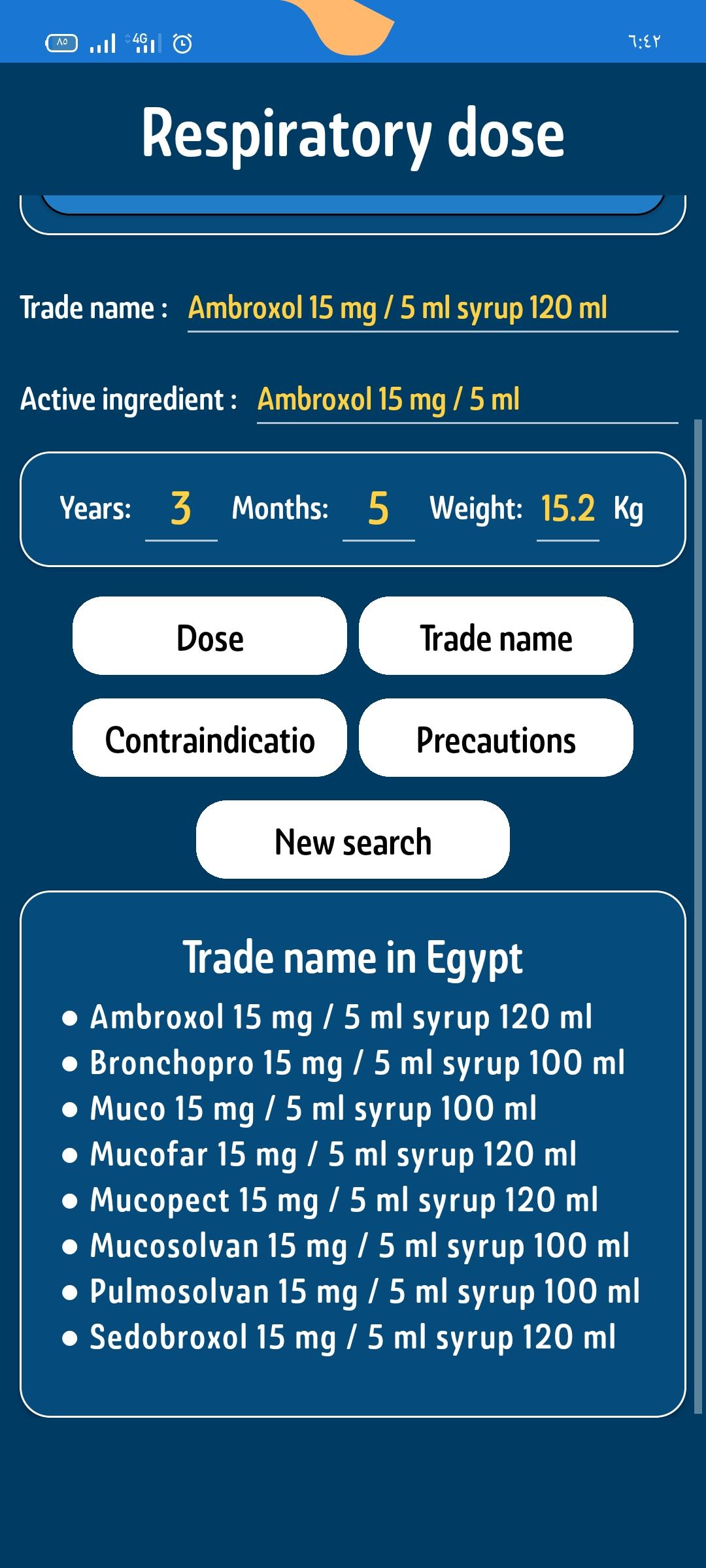This screenshot has height=1568, width=706.
Task: Open the Contraindications button
Action: click(209, 738)
